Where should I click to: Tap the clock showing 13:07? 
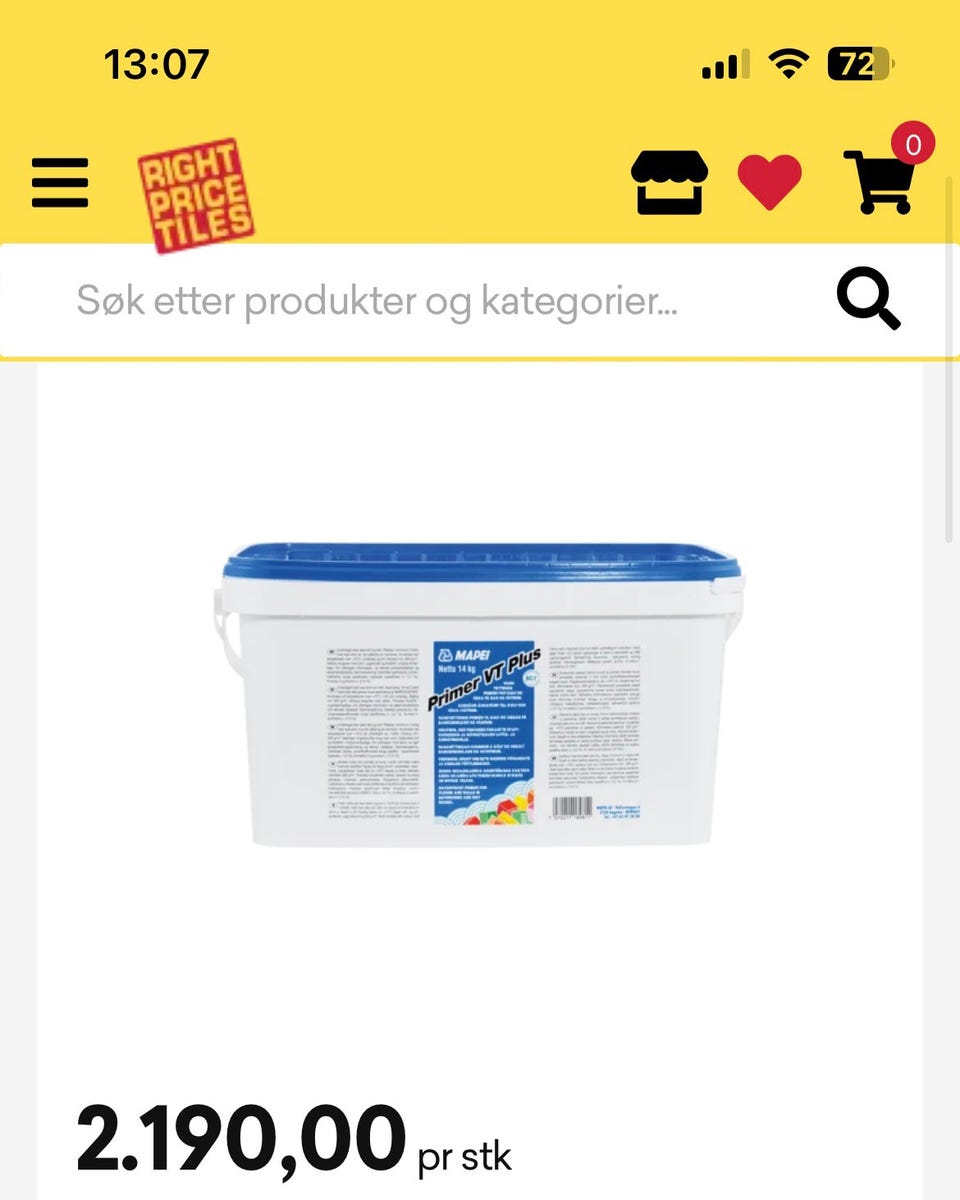(x=155, y=64)
